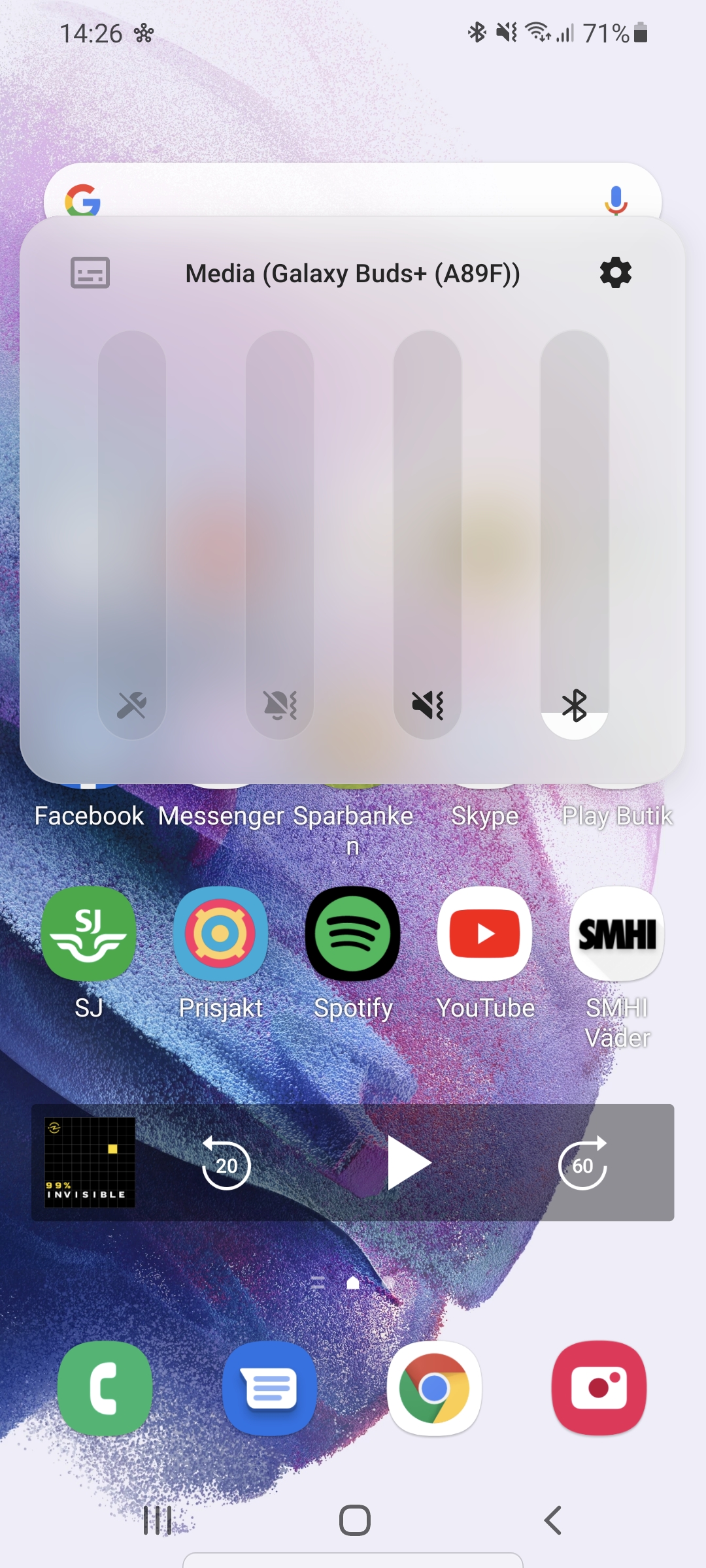706x1568 pixels.
Task: Launch the Prisjakt app
Action: pyautogui.click(x=221, y=934)
